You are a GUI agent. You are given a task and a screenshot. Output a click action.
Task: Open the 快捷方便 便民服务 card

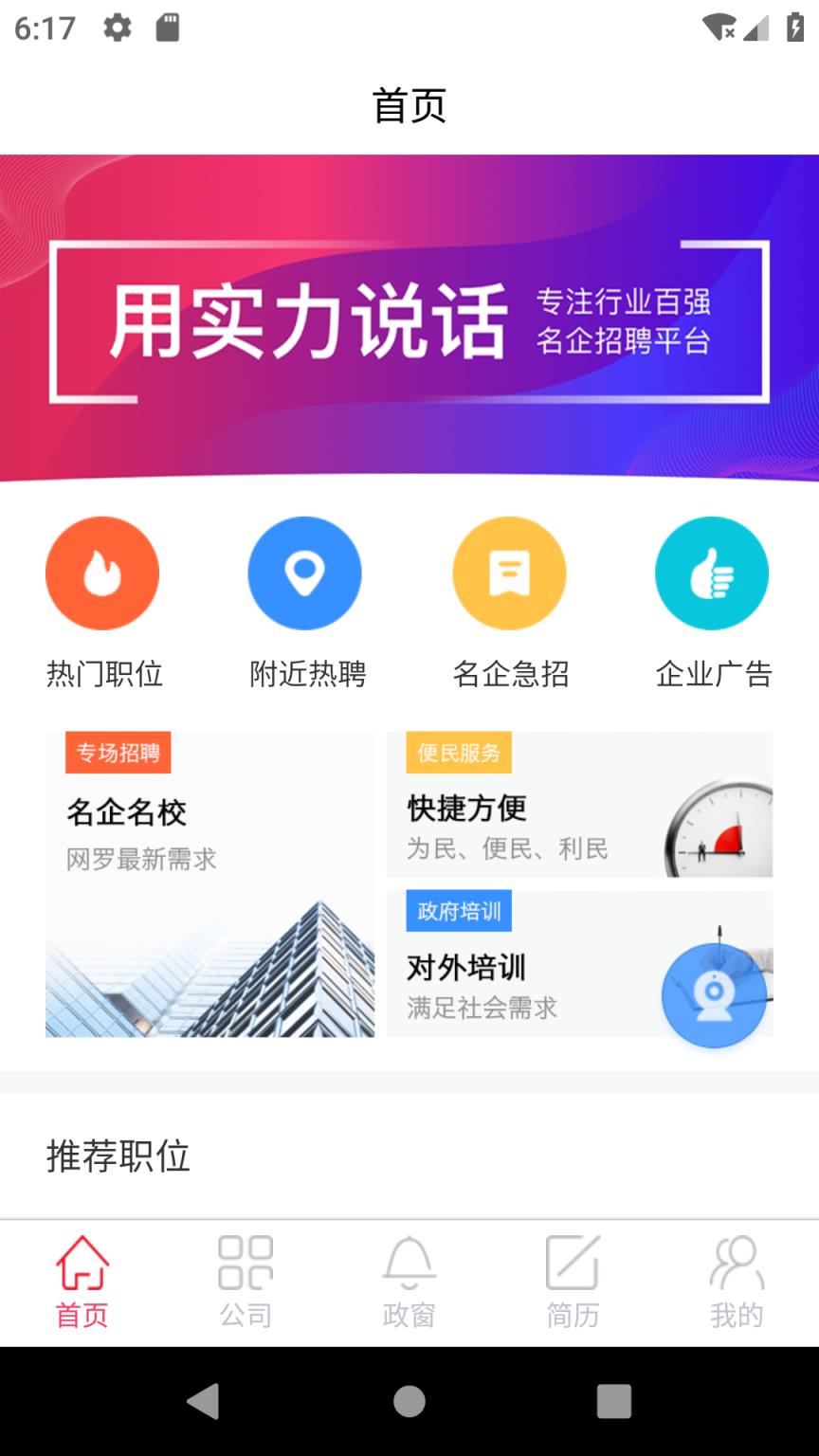pos(581,804)
